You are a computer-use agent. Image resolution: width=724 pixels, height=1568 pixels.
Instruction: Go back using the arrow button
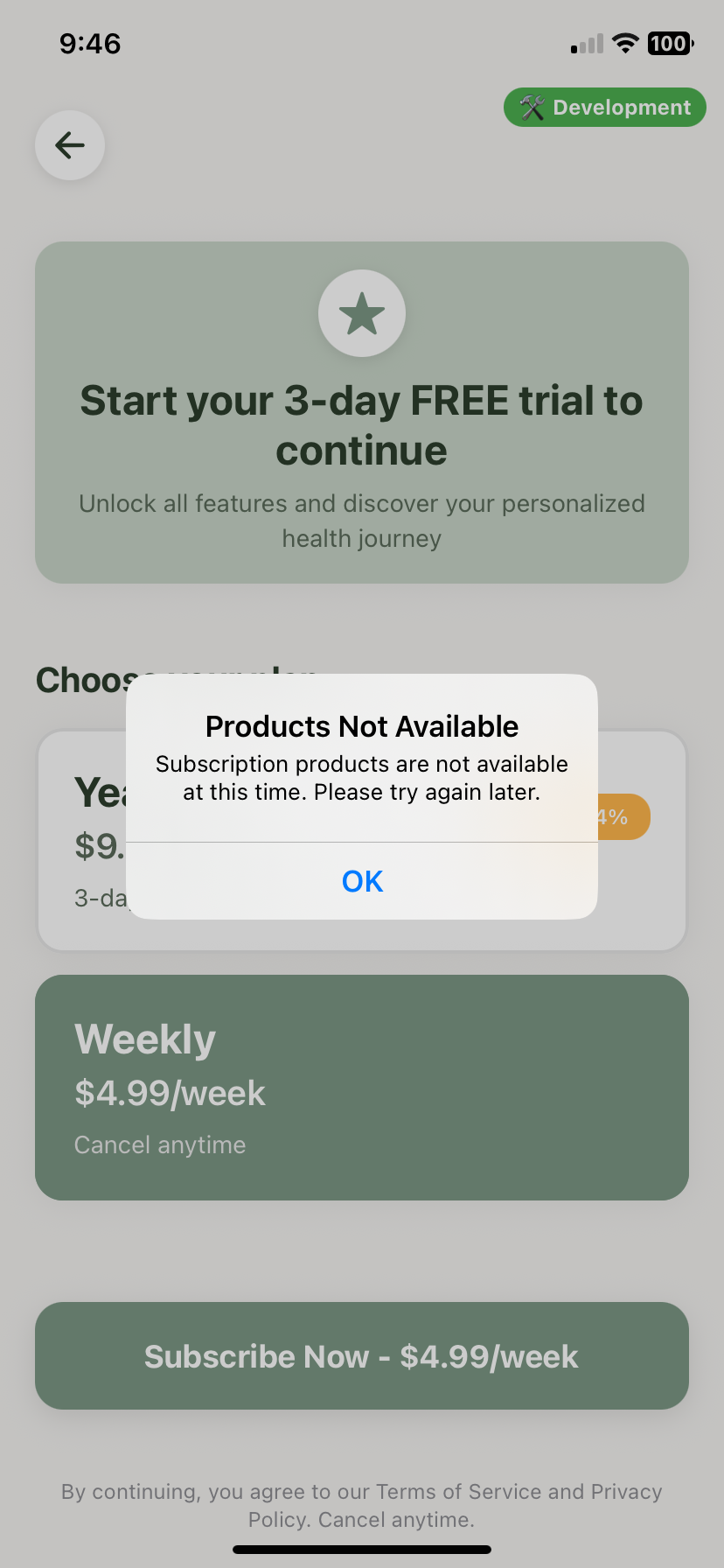(x=70, y=145)
